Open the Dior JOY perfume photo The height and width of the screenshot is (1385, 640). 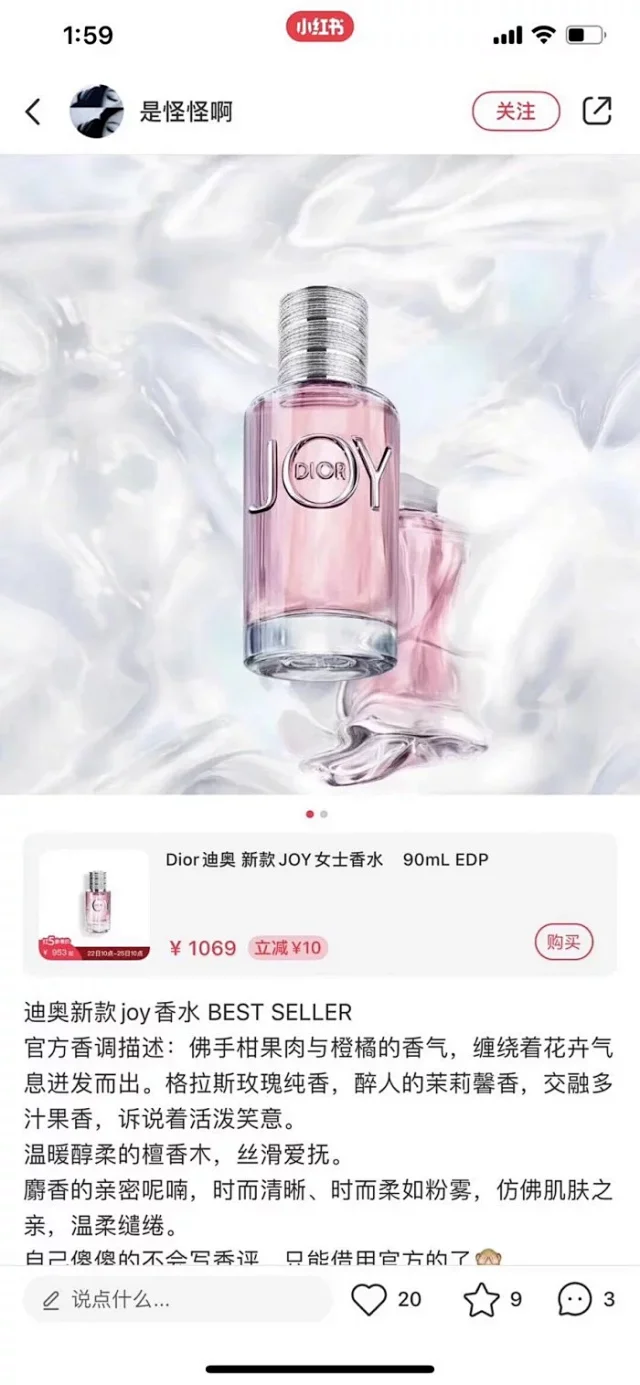click(x=320, y=475)
